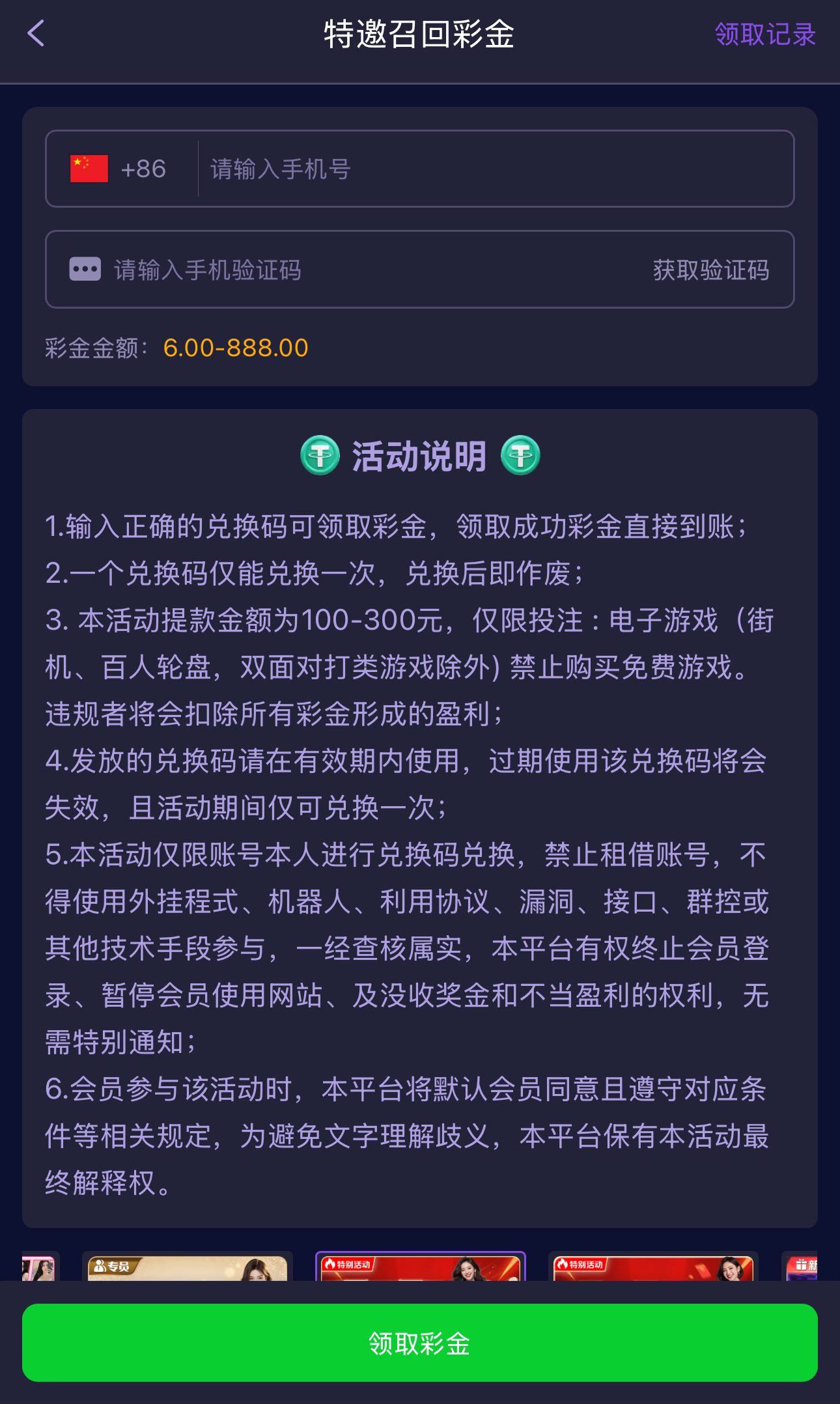Go back using the top-left arrow
Viewport: 840px width, 1404px height.
(36, 33)
